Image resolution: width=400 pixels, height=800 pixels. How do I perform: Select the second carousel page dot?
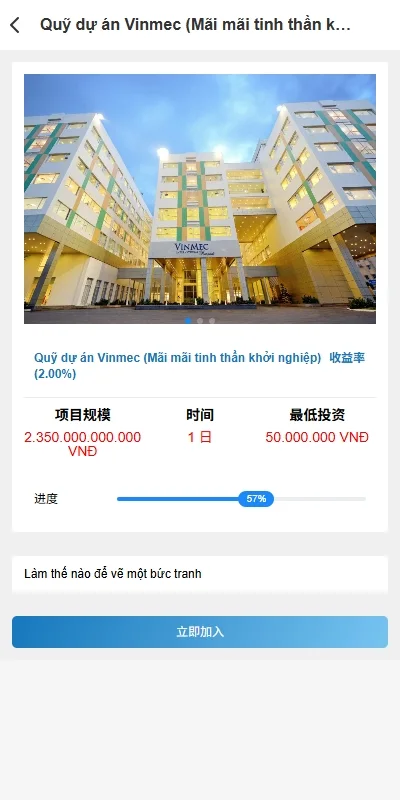point(200,321)
